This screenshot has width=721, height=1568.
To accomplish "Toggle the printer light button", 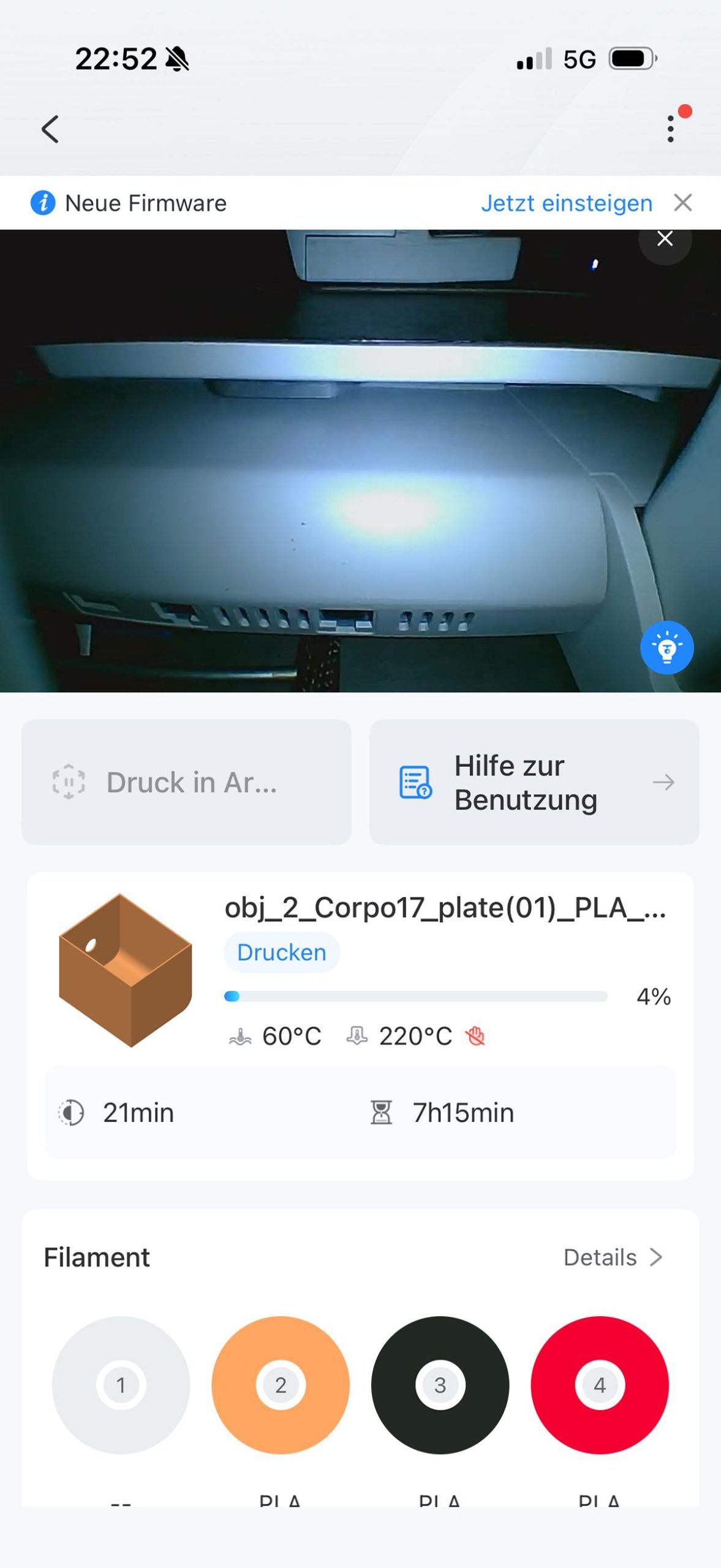I will click(x=666, y=647).
